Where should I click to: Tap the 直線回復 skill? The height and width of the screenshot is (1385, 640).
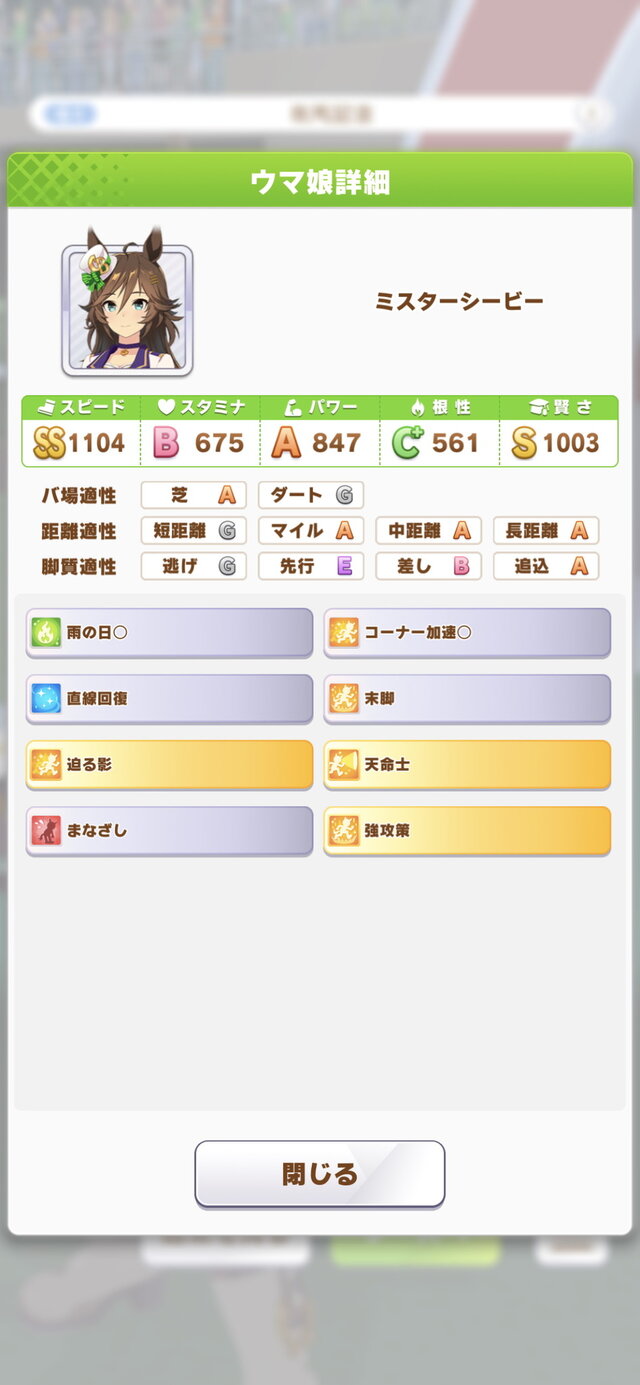coord(169,698)
